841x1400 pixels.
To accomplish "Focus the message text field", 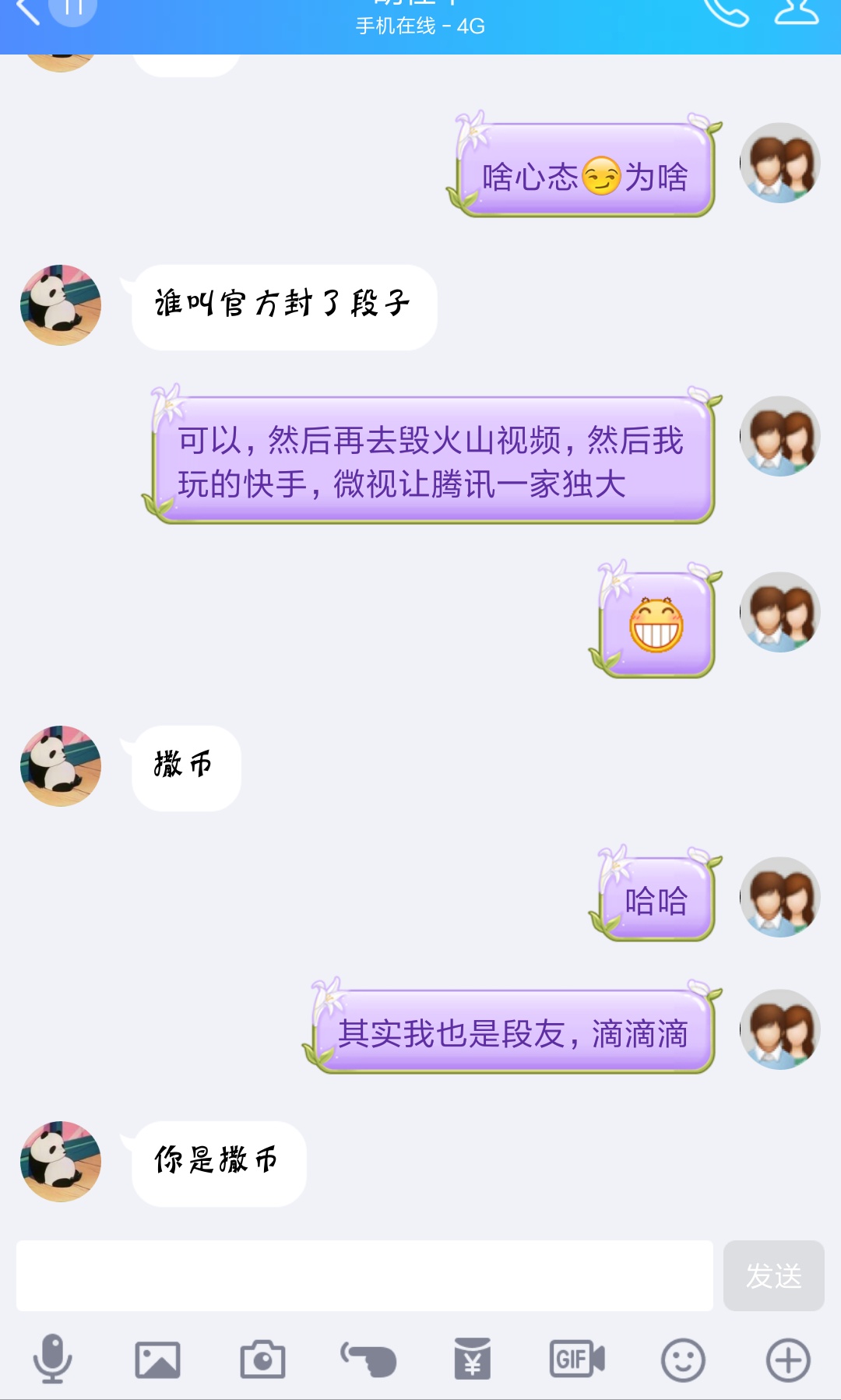I will (364, 1275).
